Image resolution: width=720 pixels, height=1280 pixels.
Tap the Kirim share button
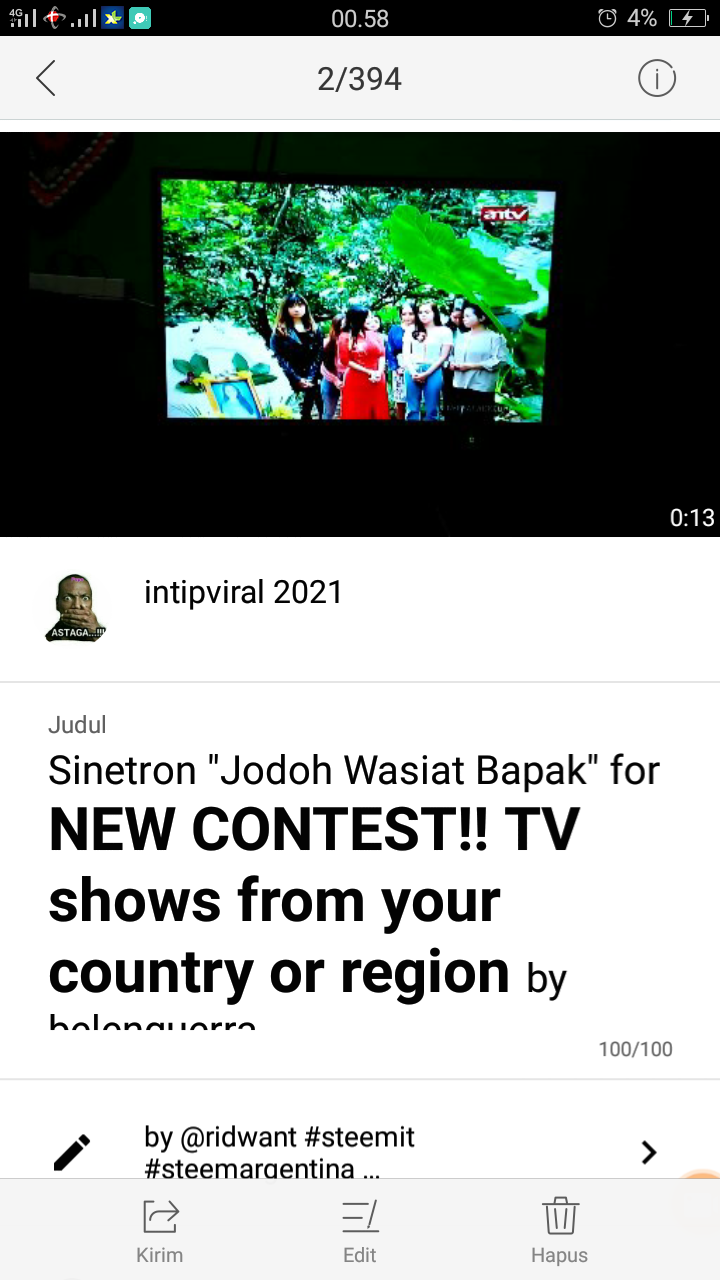[160, 1231]
